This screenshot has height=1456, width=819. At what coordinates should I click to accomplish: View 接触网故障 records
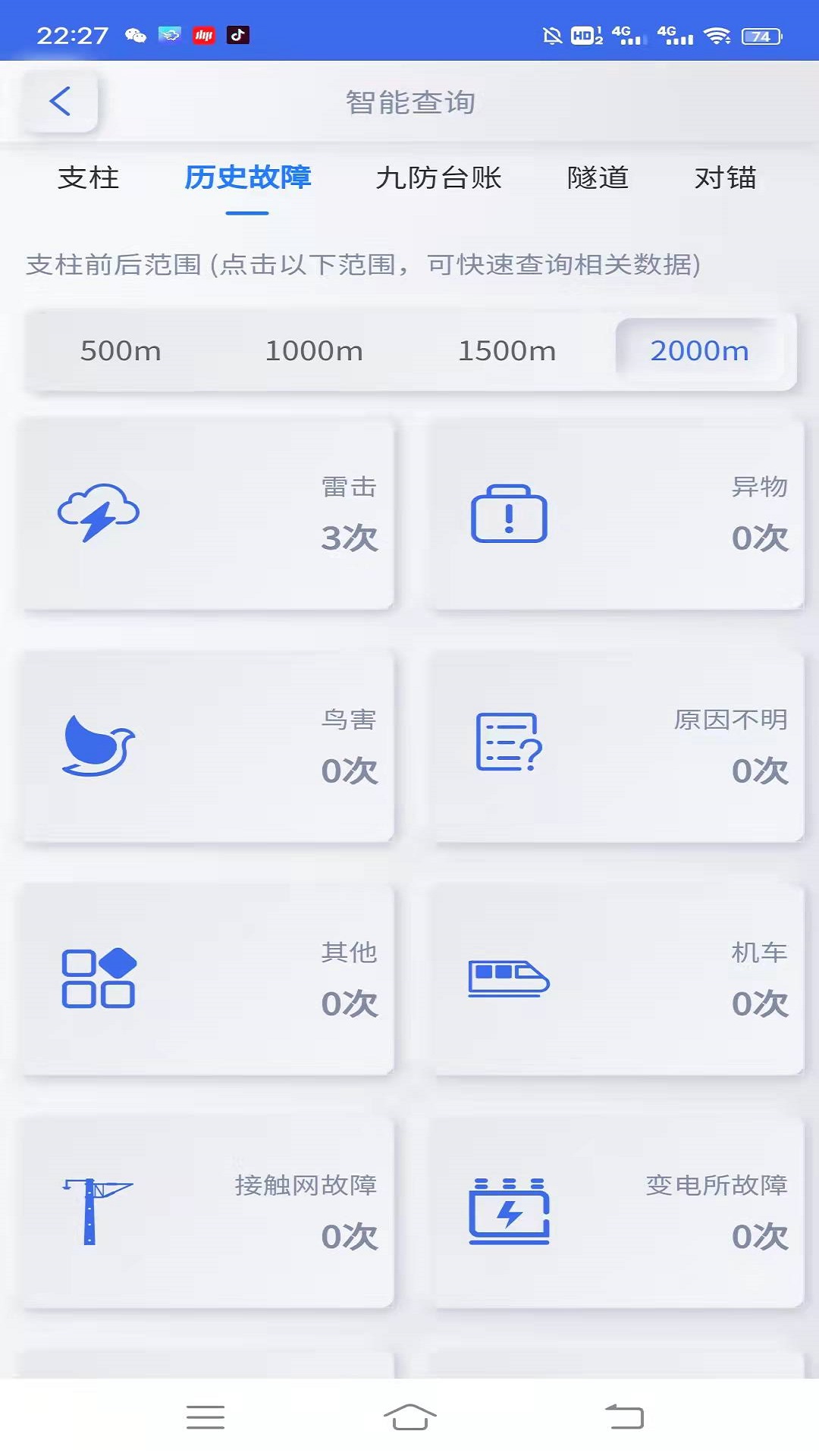[x=206, y=1212]
